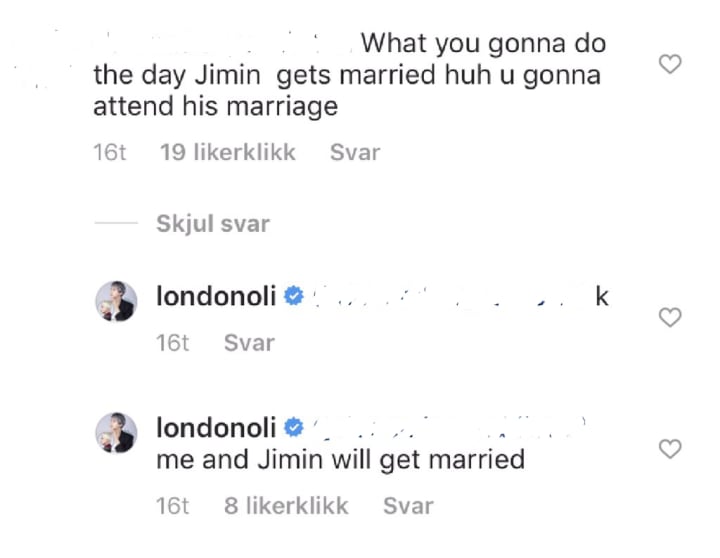The image size is (720, 558).
Task: View the 8 likerklikk likes
Action: [x=286, y=506]
